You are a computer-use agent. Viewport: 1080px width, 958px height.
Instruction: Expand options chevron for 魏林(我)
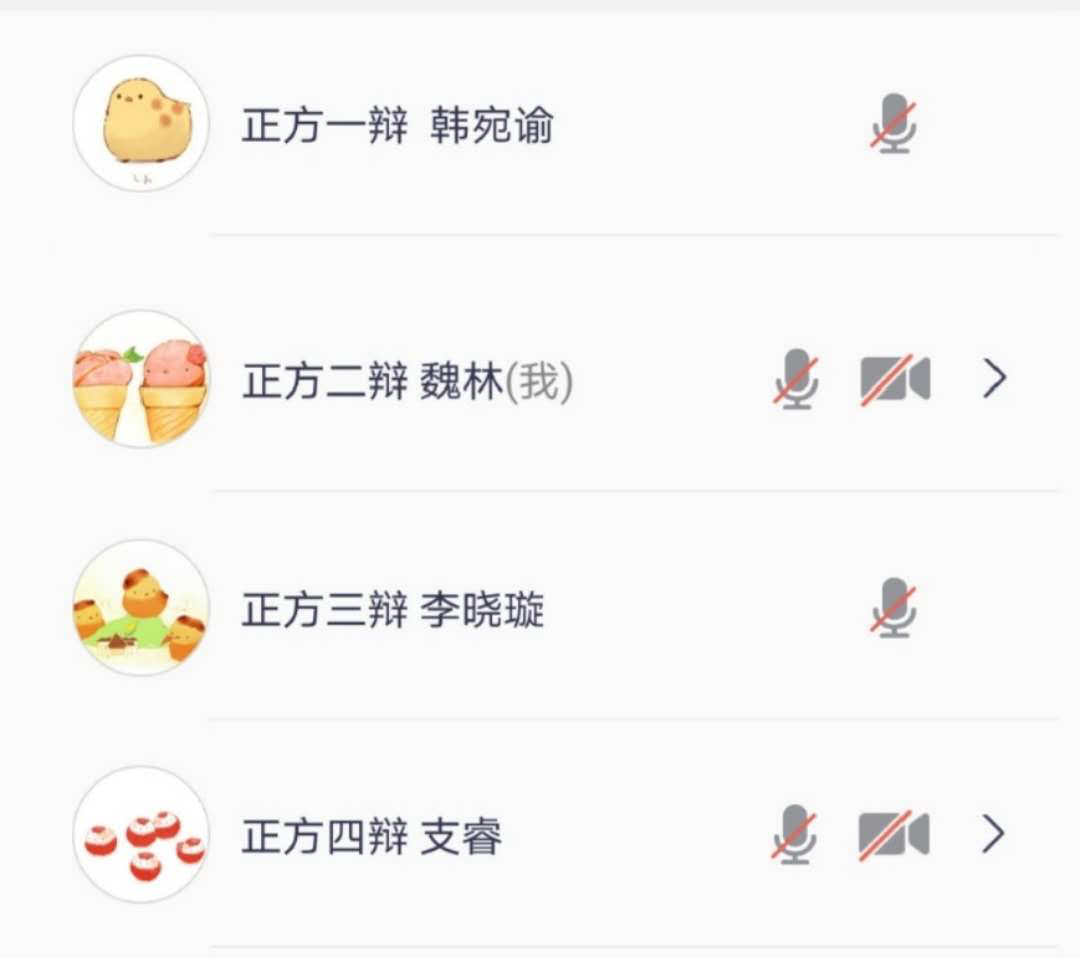point(993,380)
